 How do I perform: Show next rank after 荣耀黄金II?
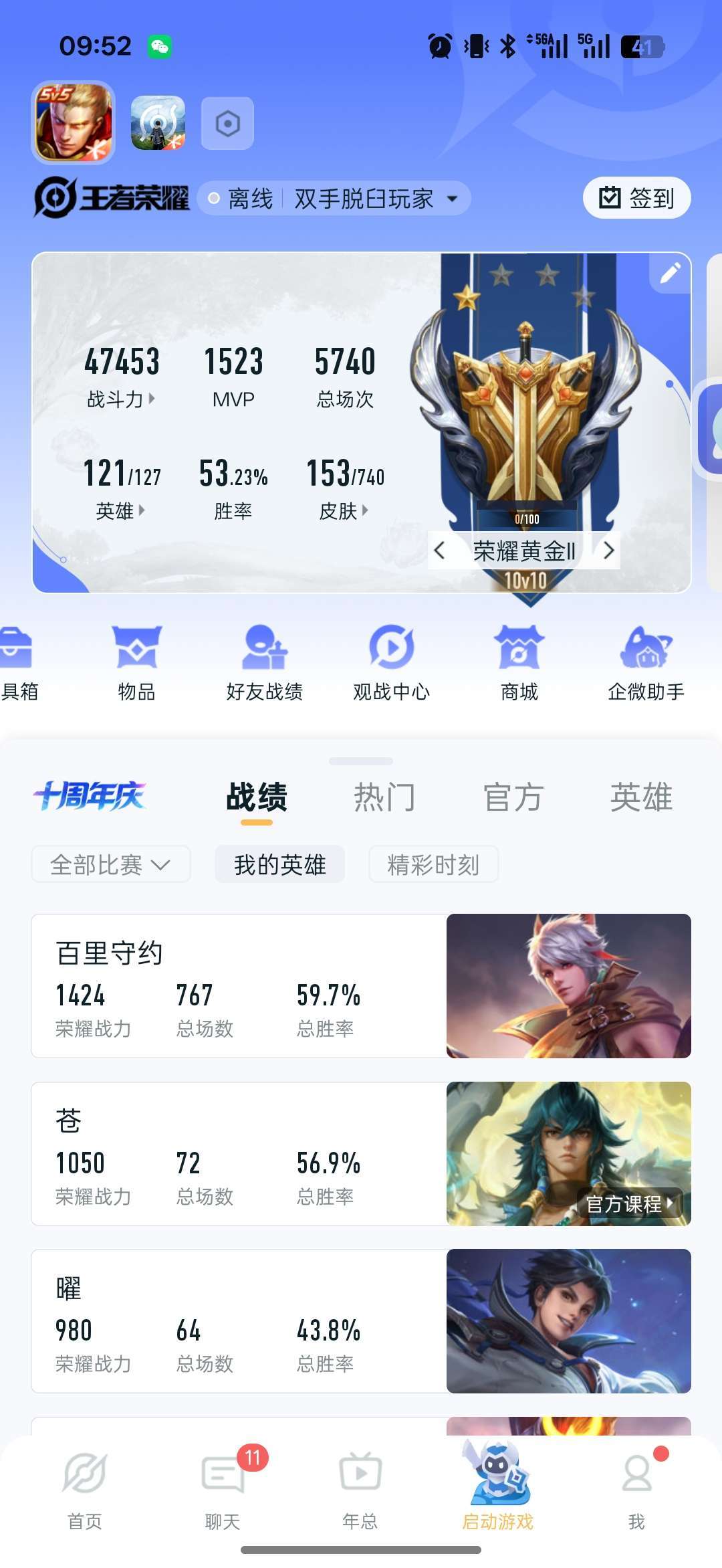click(608, 551)
